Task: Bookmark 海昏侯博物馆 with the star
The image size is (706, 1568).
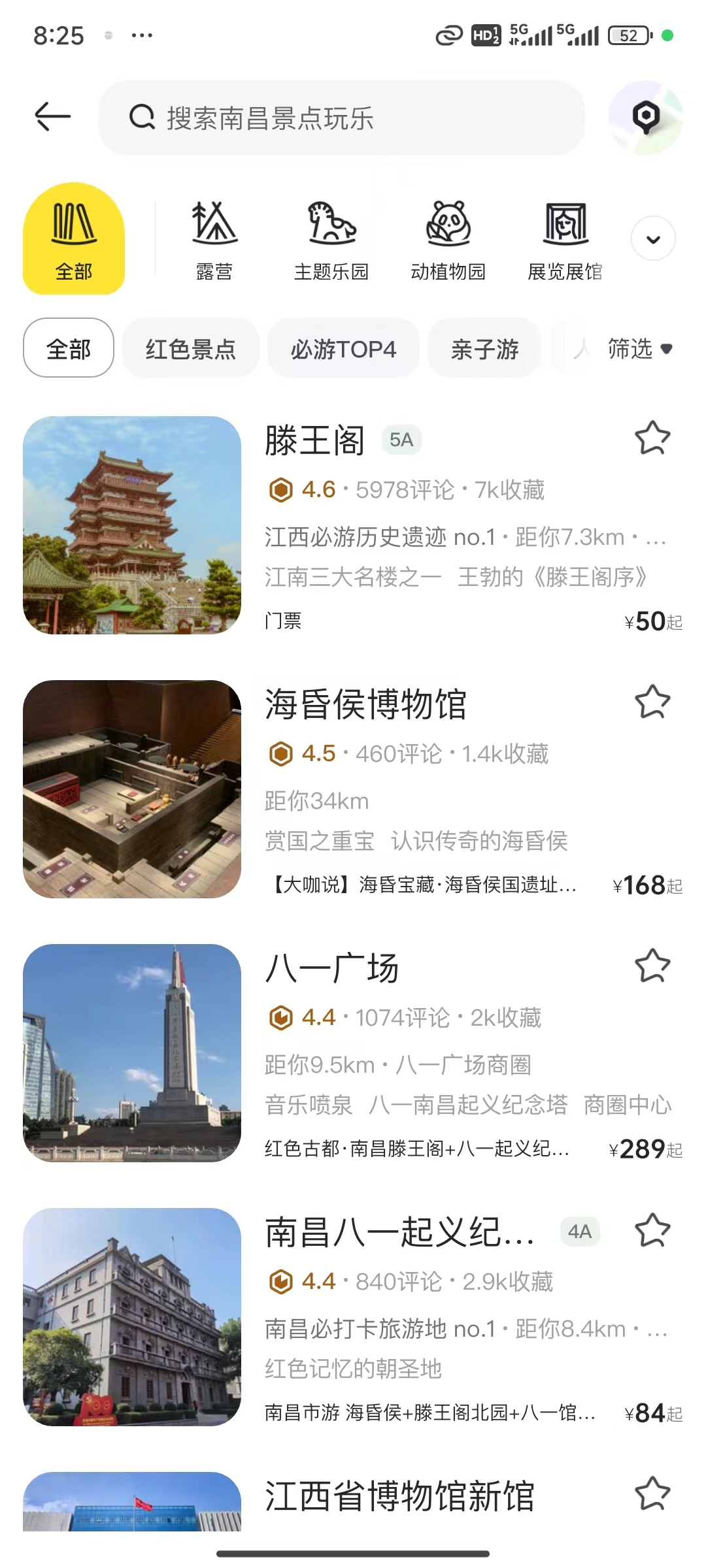Action: pos(652,702)
